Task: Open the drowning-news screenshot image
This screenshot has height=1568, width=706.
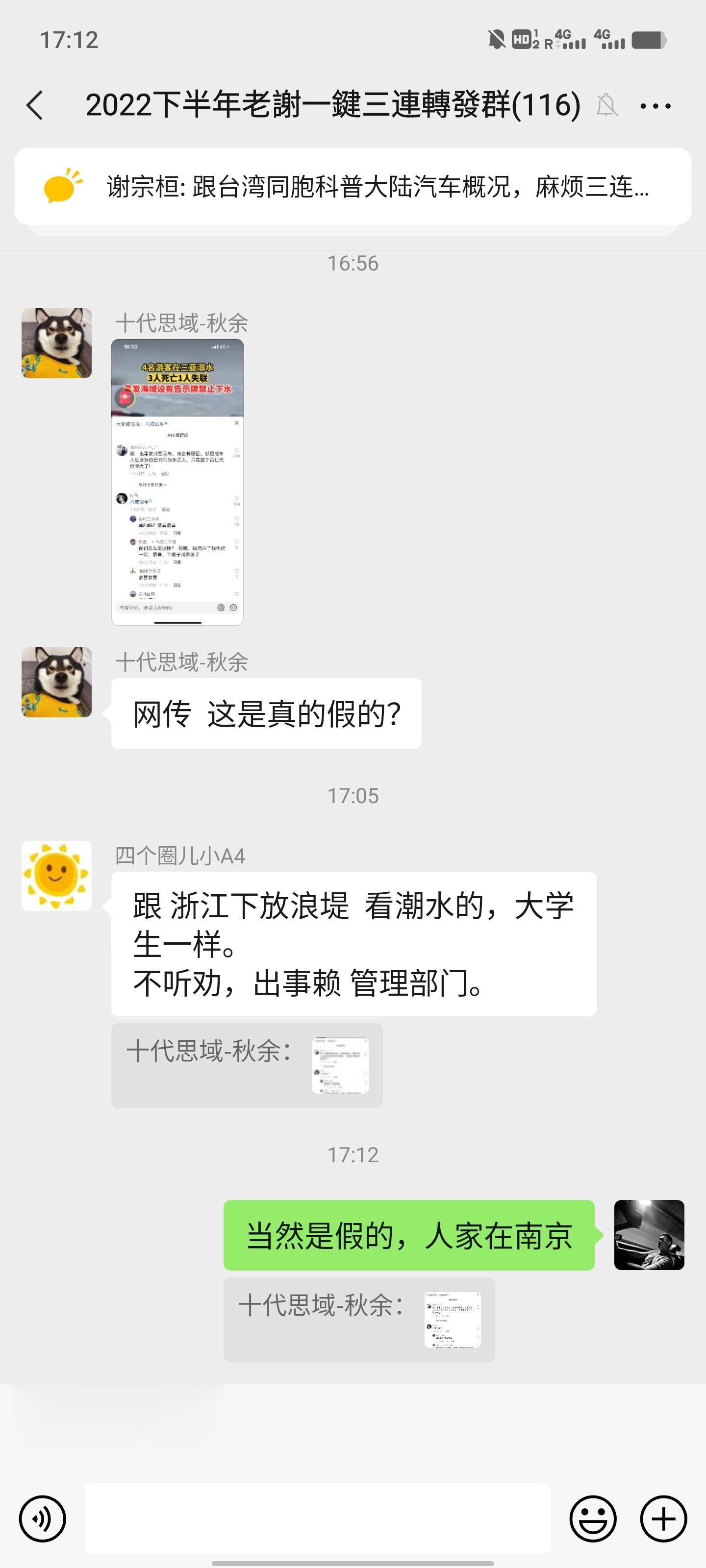Action: 177,482
